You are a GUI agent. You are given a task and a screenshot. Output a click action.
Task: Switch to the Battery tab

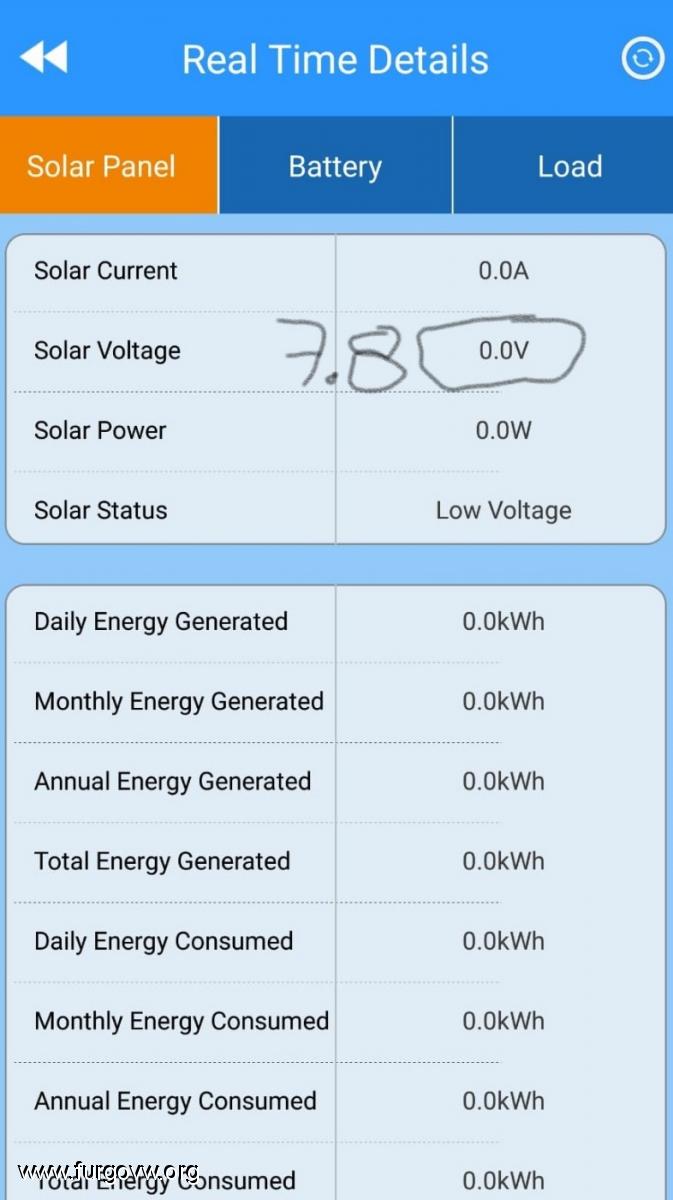tap(335, 165)
